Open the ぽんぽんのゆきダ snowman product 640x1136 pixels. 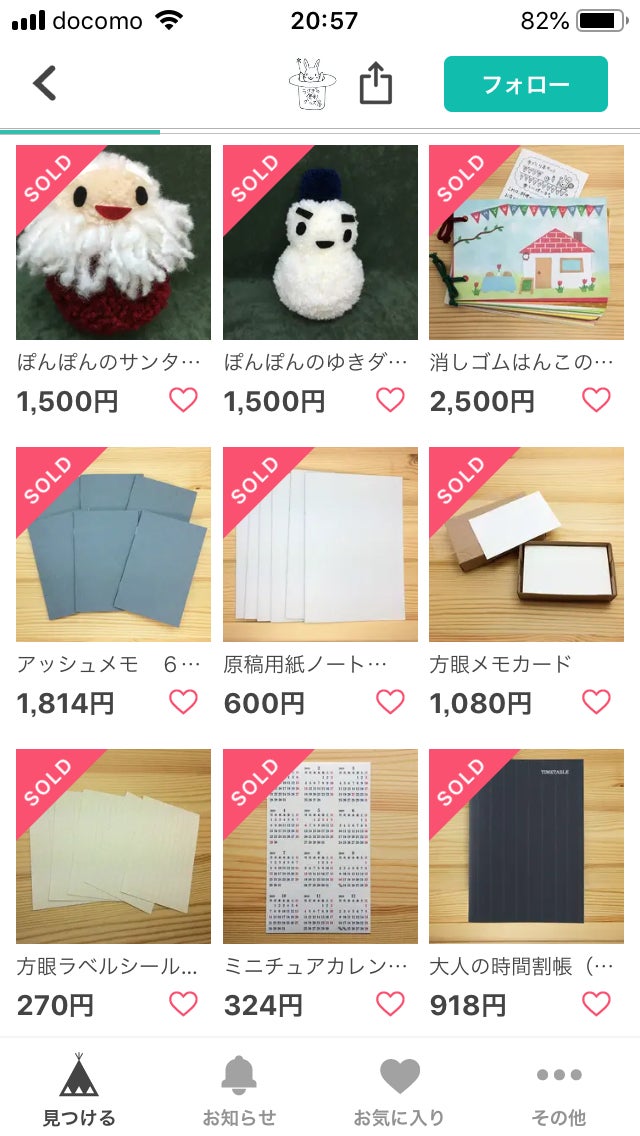320,243
